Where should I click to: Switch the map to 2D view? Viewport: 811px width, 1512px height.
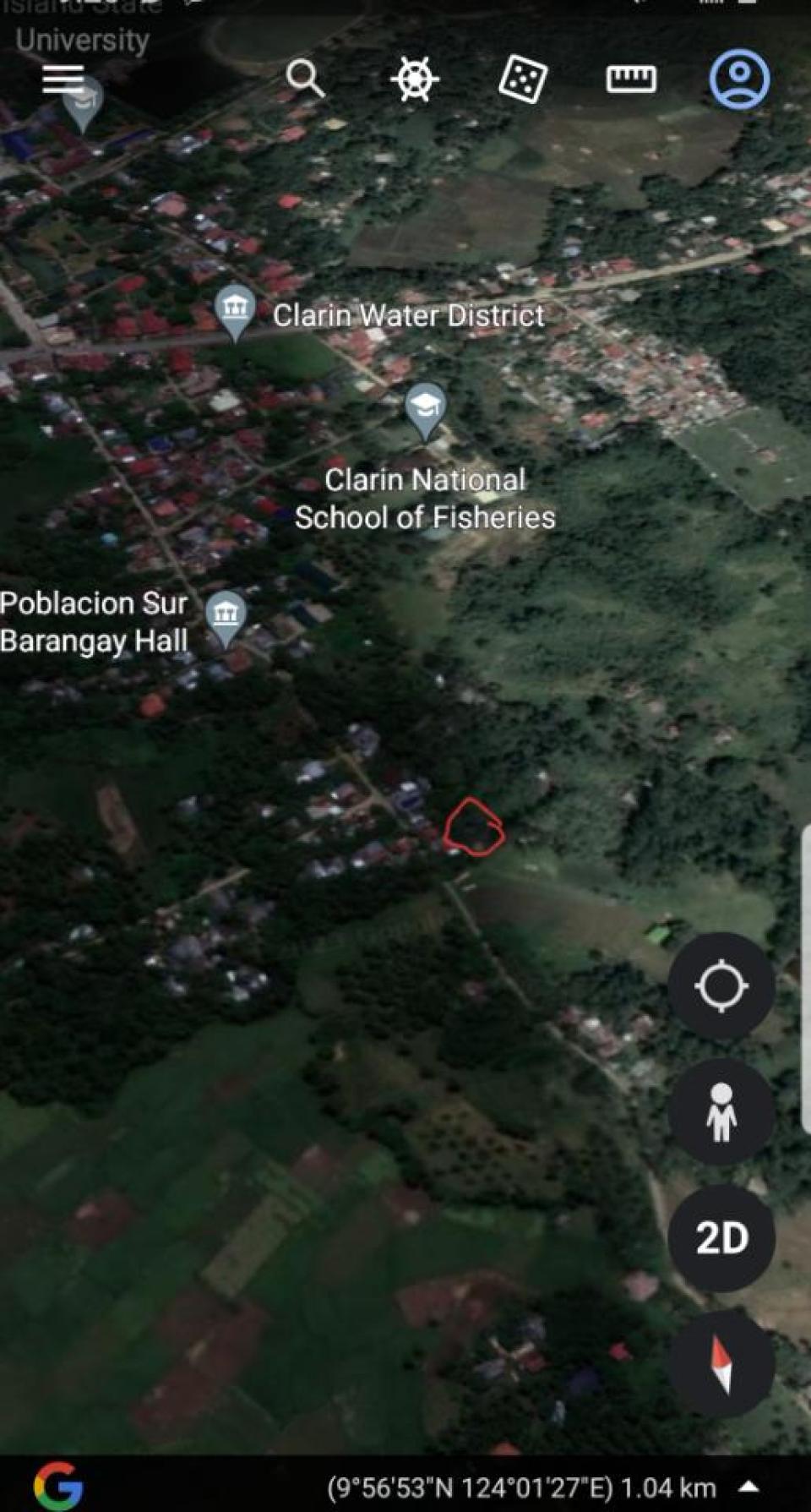(721, 1238)
